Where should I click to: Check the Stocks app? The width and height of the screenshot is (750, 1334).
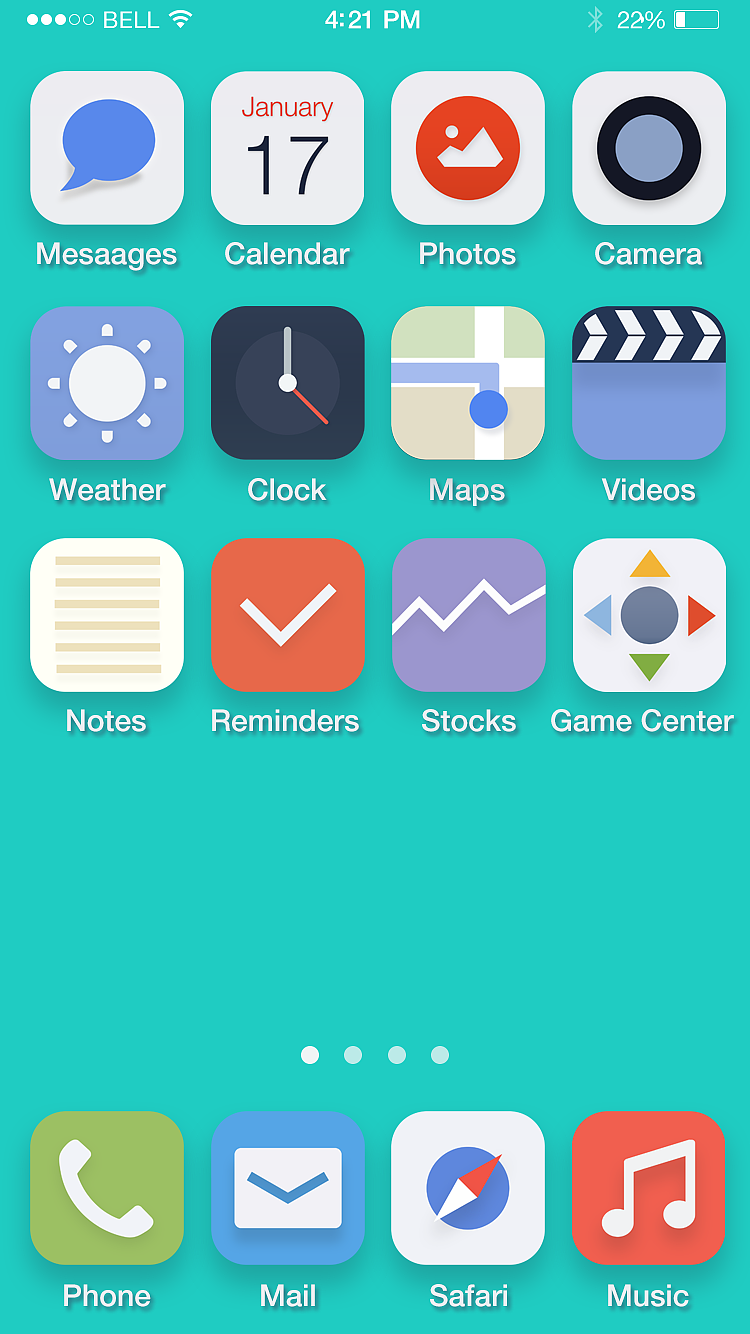(x=467, y=615)
